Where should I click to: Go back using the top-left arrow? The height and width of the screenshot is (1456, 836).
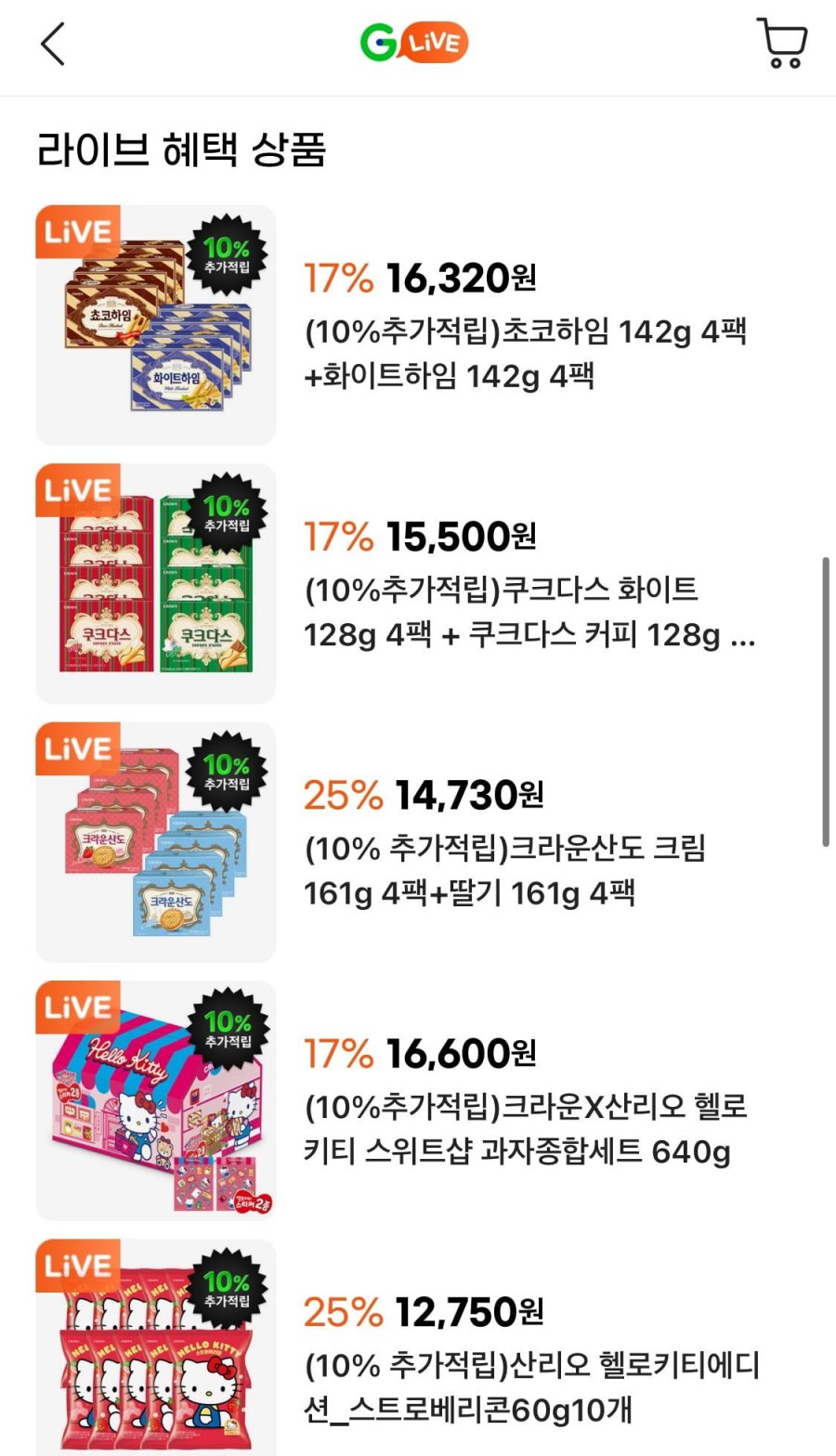point(52,44)
